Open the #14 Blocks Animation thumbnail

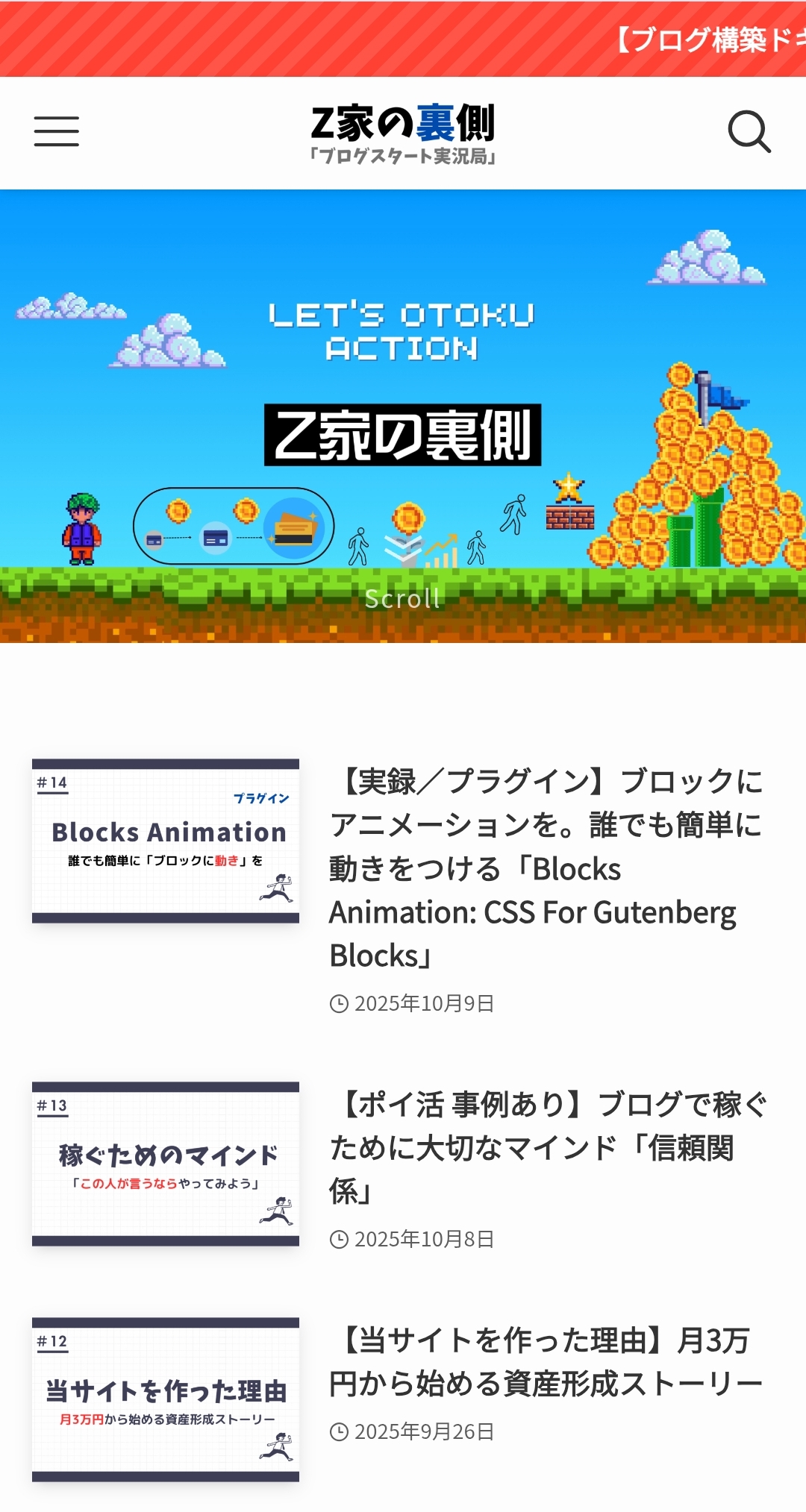point(166,841)
